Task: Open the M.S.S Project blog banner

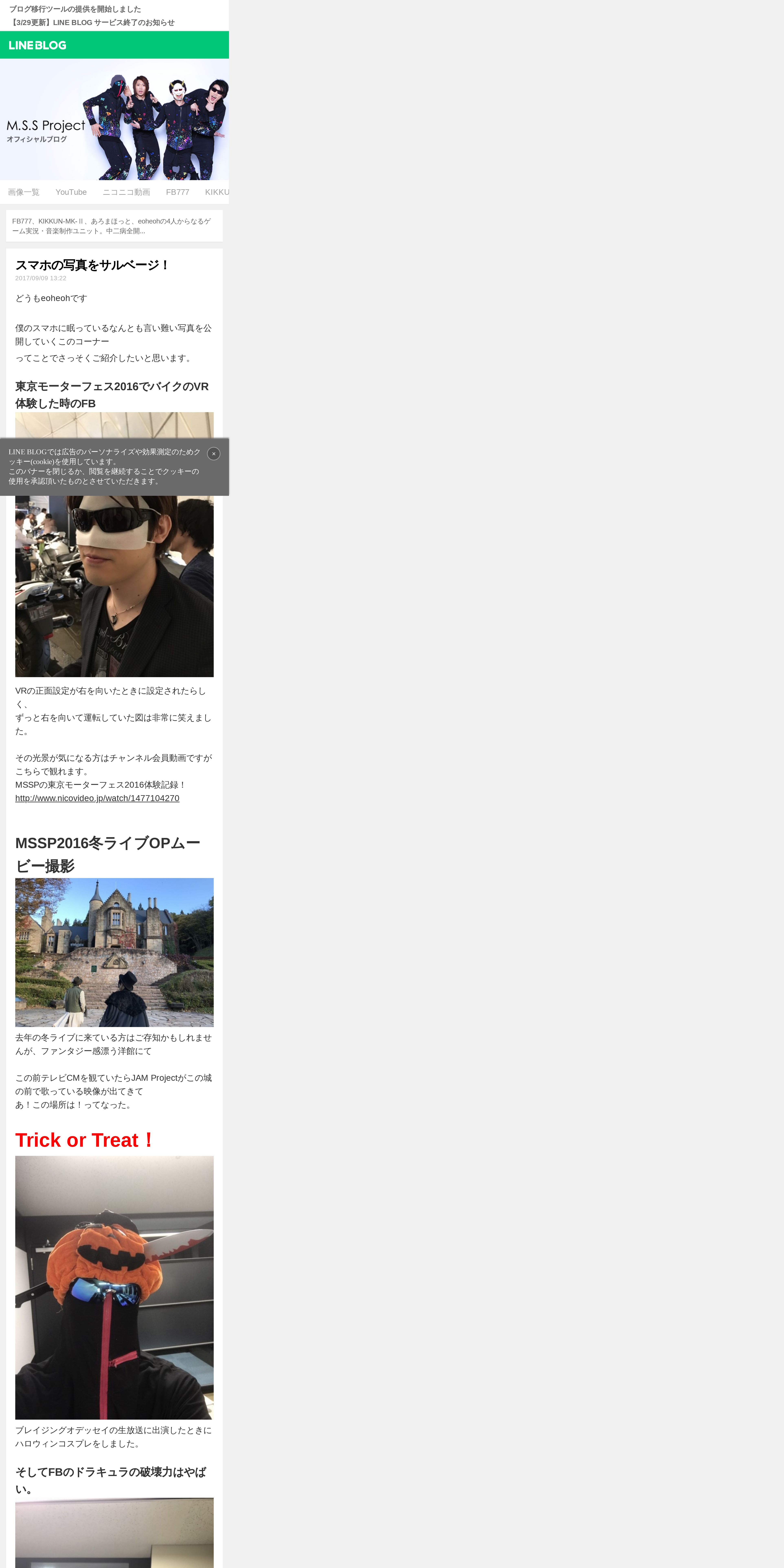Action: tap(114, 119)
